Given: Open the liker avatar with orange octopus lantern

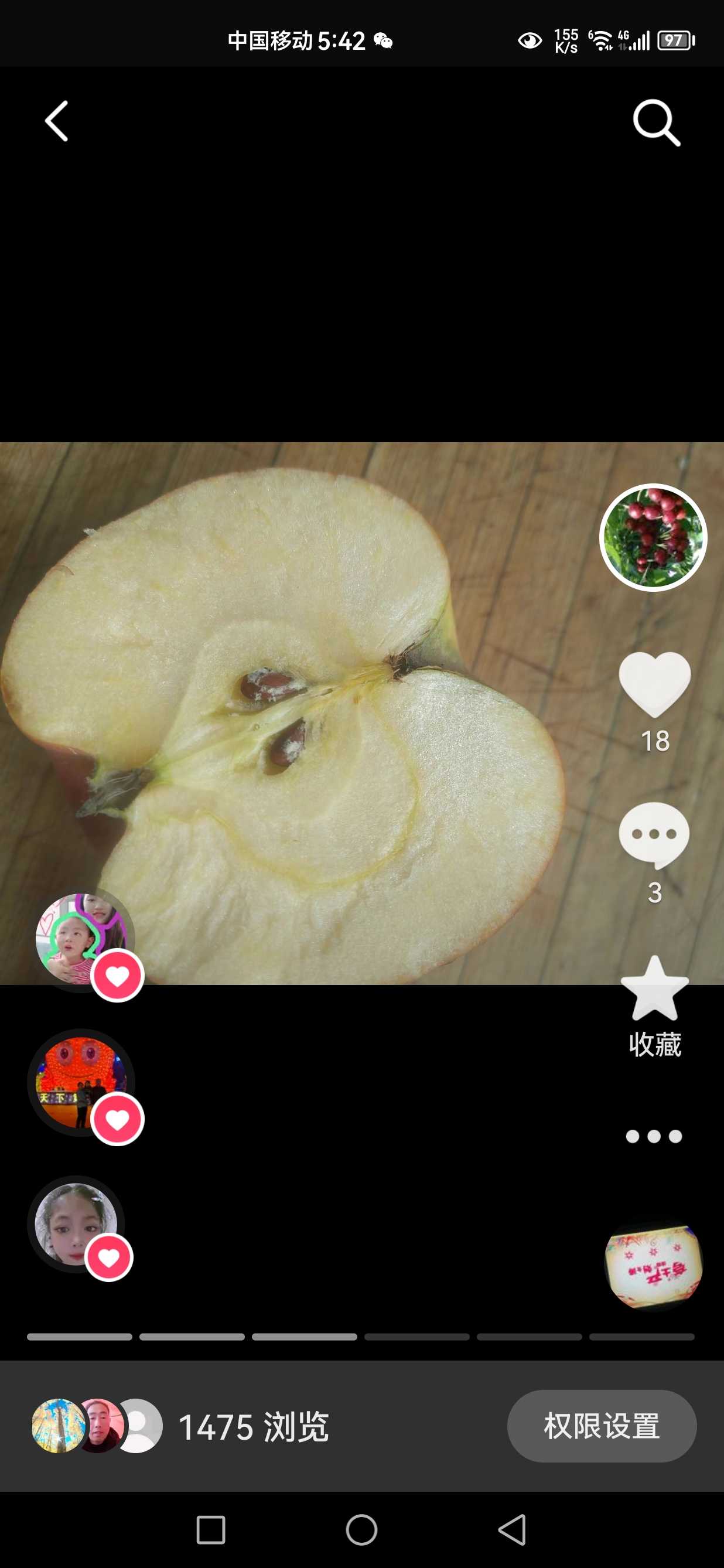Looking at the screenshot, I should 81,1082.
